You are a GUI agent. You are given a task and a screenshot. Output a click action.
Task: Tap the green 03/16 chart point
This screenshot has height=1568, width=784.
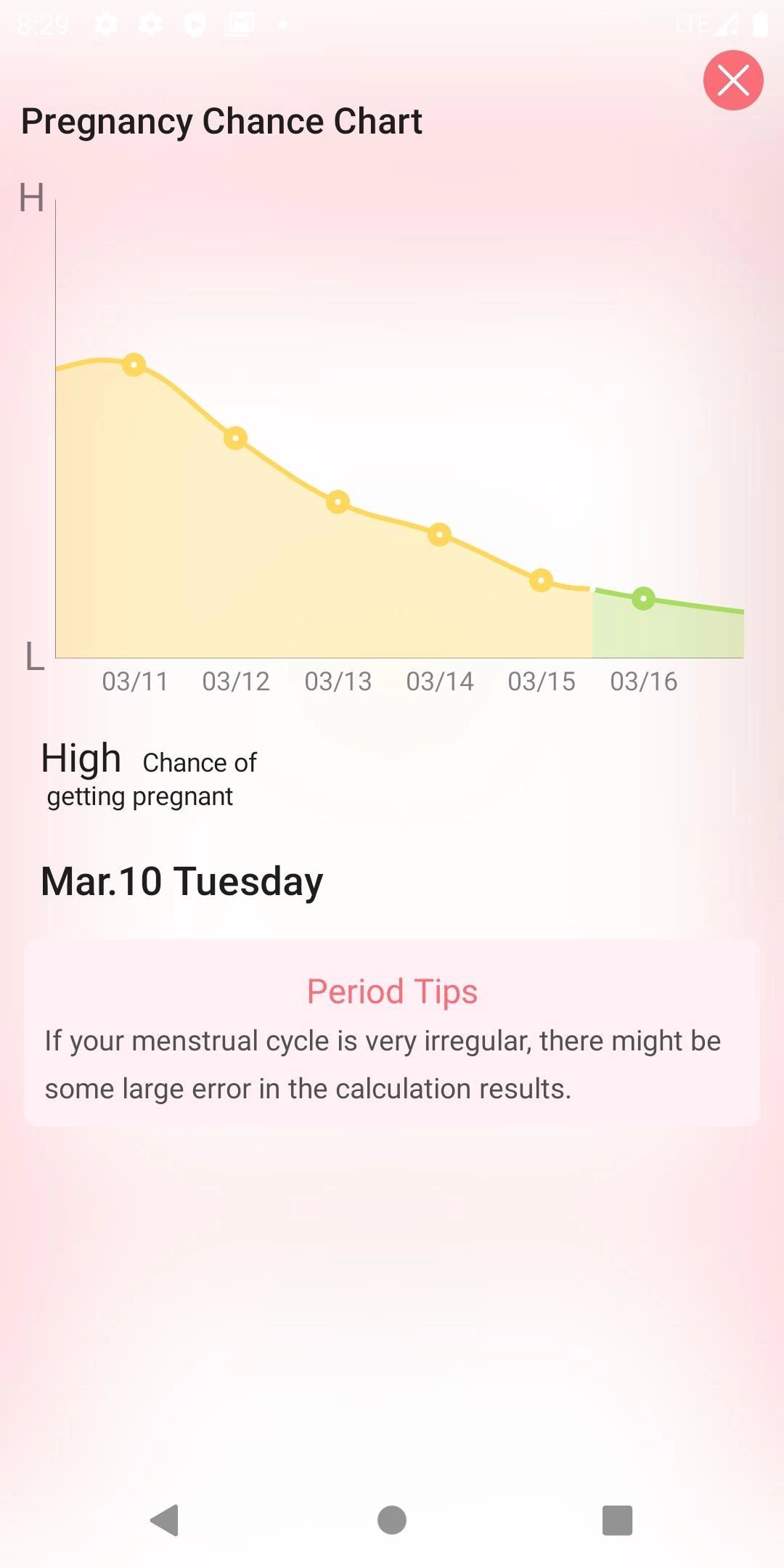coord(643,599)
